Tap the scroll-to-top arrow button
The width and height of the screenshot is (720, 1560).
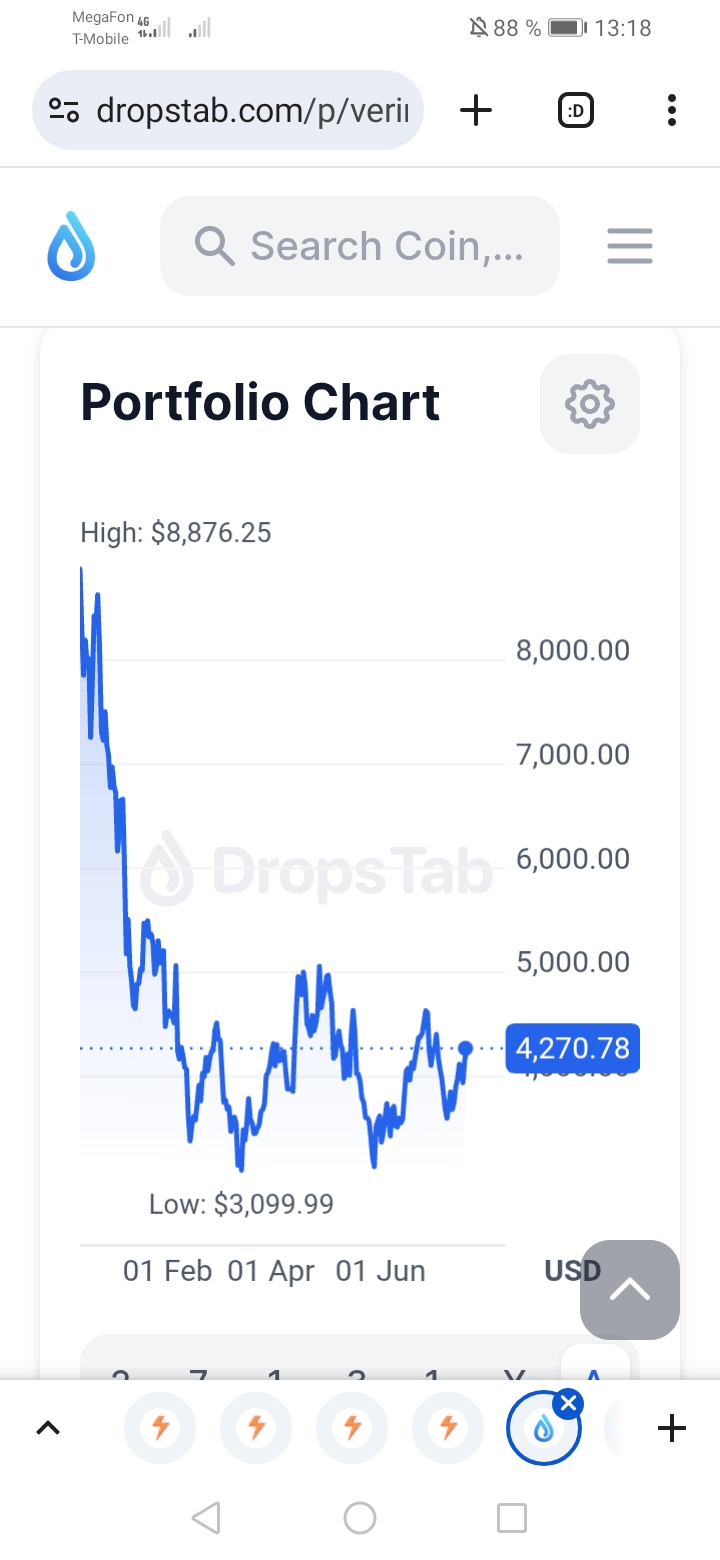[630, 1290]
